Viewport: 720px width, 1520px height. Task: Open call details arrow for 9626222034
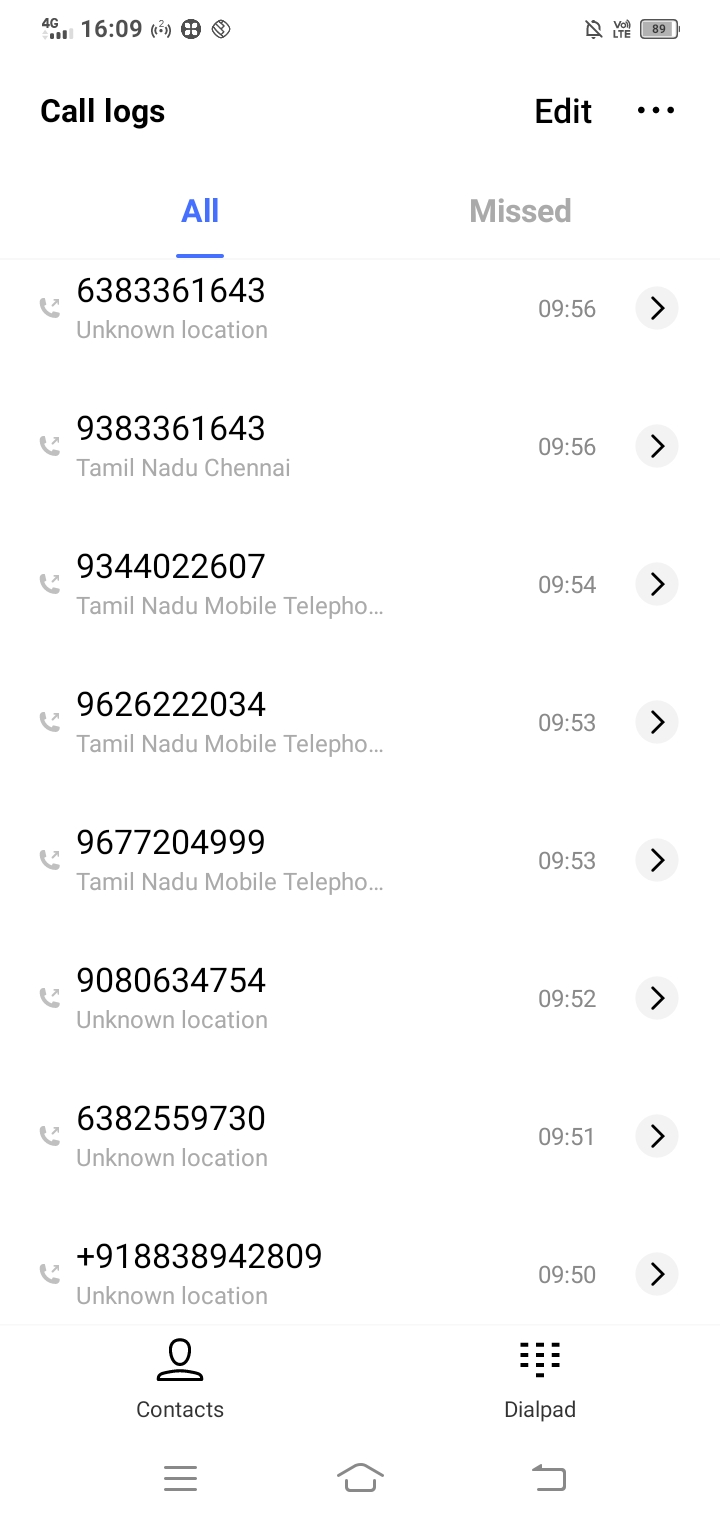657,722
